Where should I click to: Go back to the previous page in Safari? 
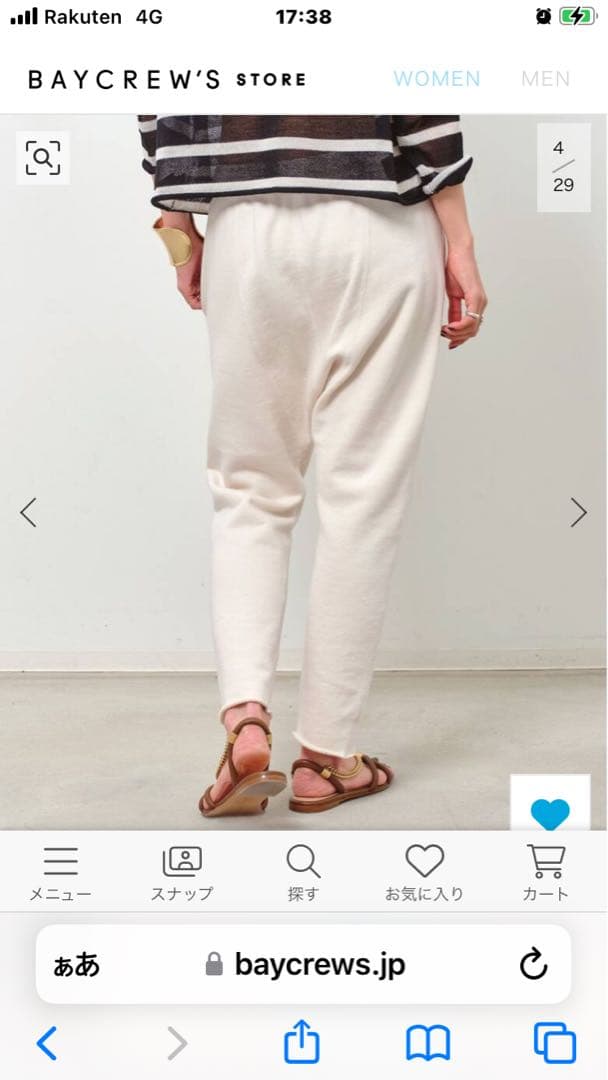point(46,1043)
